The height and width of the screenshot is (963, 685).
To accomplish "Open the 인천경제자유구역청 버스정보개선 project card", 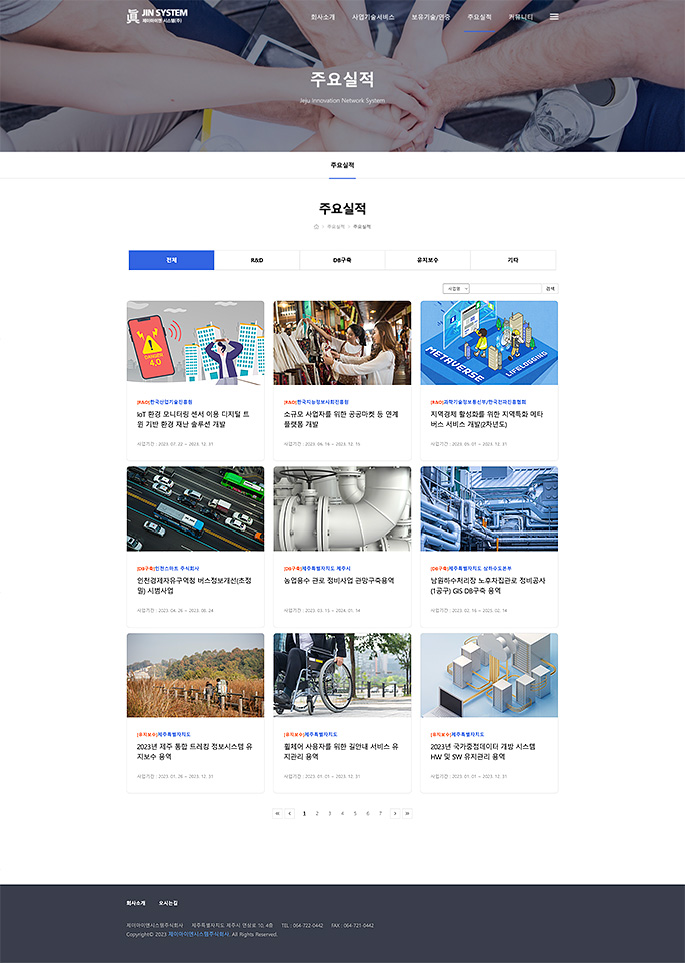I will click(195, 586).
